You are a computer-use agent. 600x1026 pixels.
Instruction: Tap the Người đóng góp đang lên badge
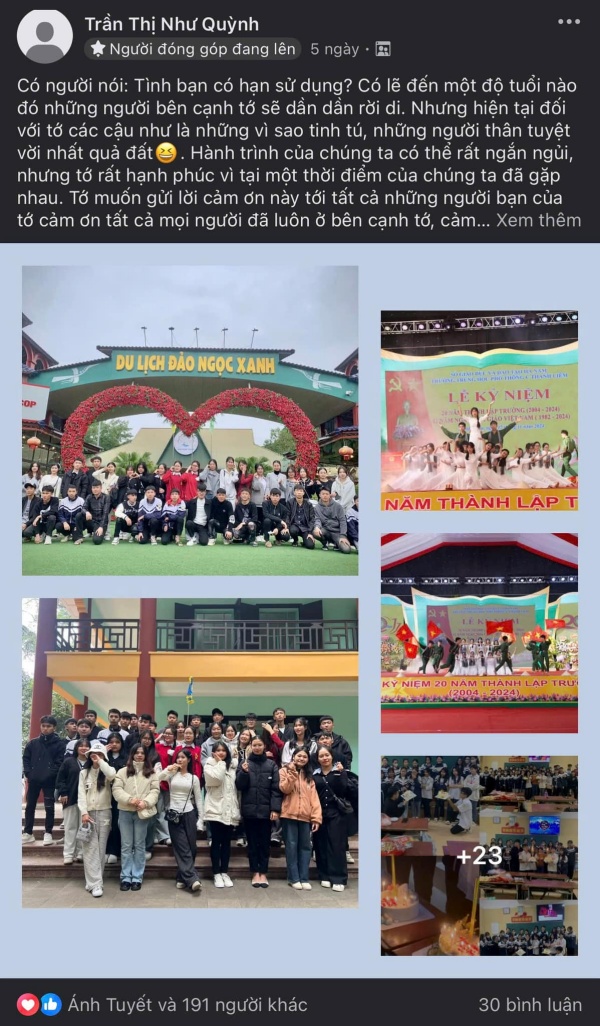click(193, 49)
